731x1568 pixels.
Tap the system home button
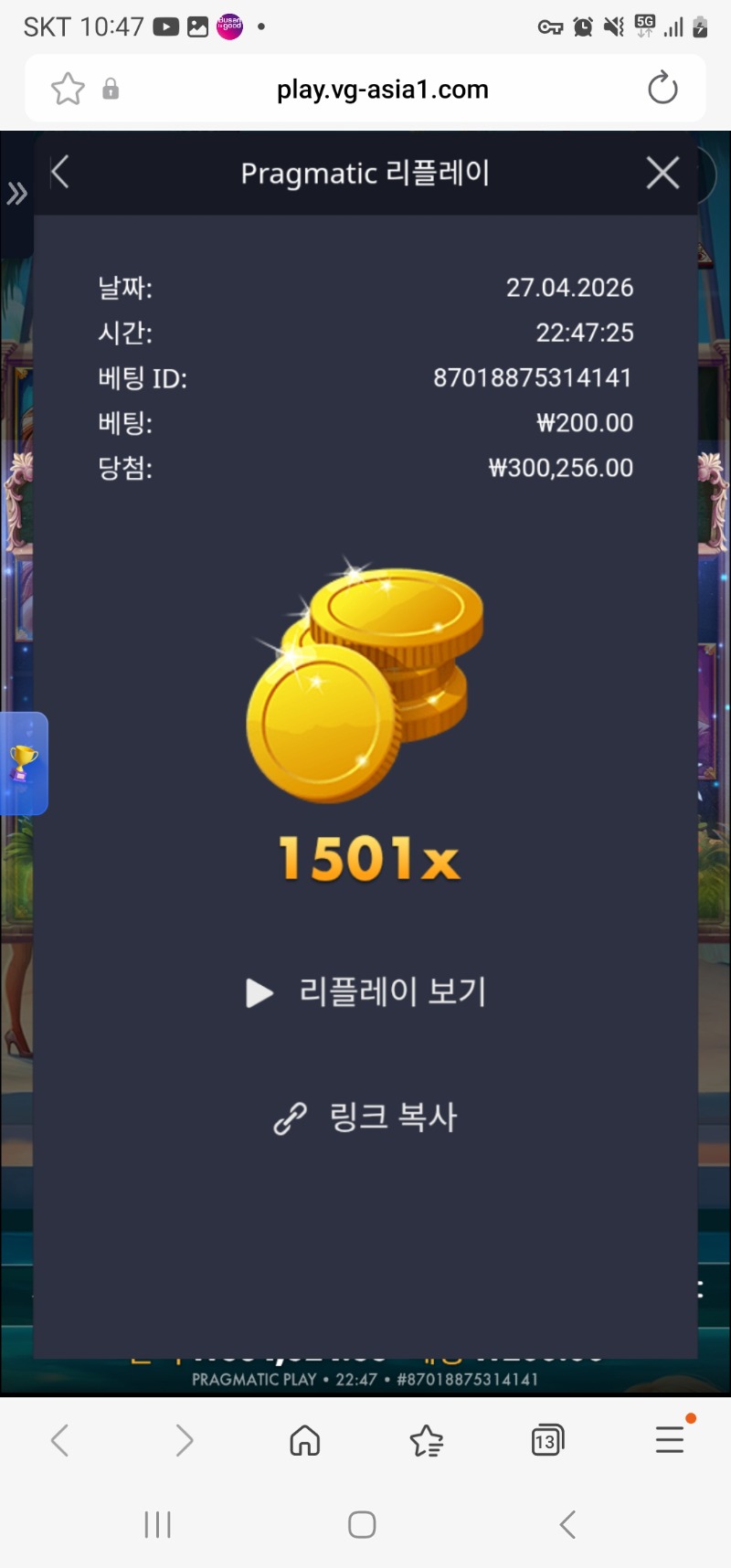(362, 1524)
